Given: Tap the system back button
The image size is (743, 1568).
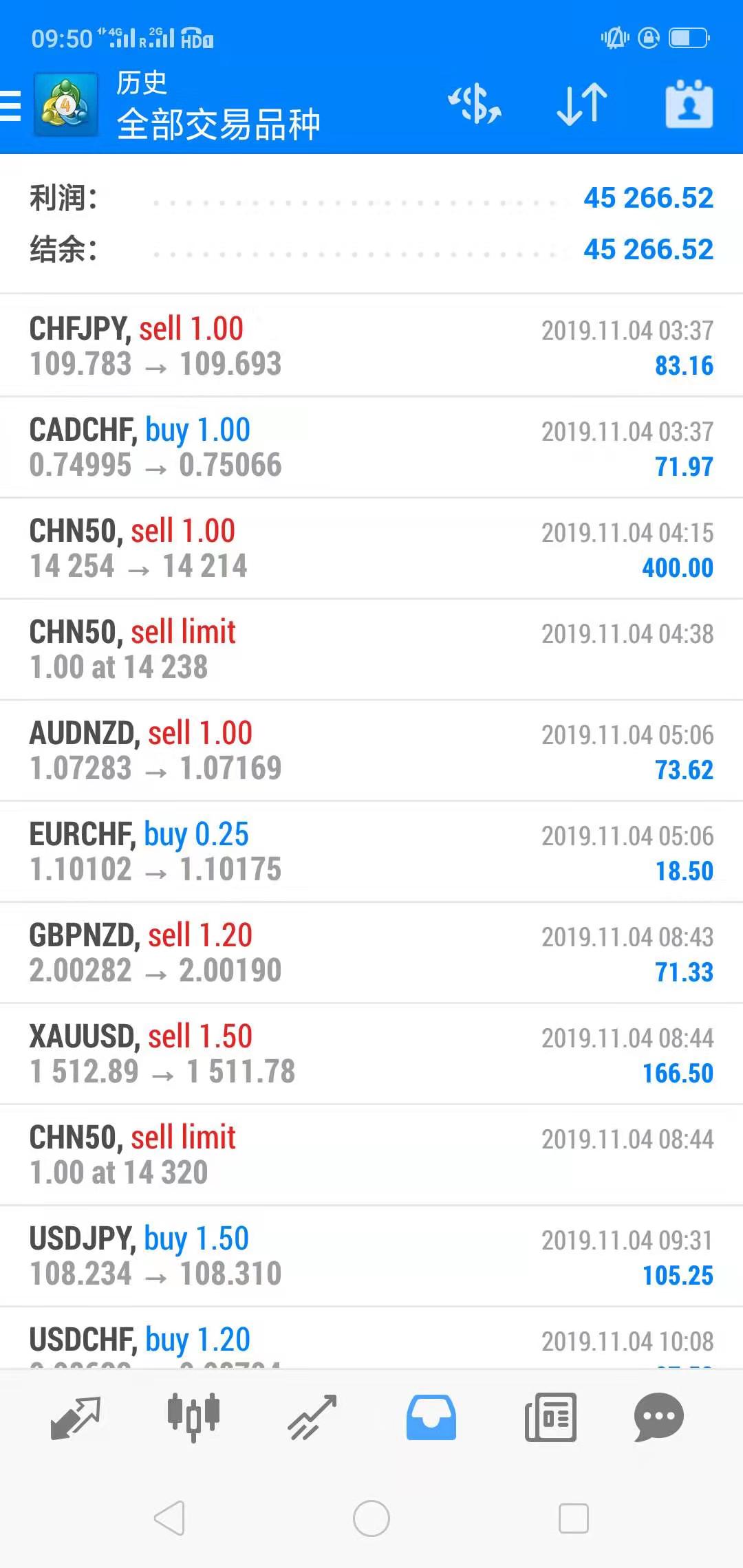Looking at the screenshot, I should [x=170, y=1518].
